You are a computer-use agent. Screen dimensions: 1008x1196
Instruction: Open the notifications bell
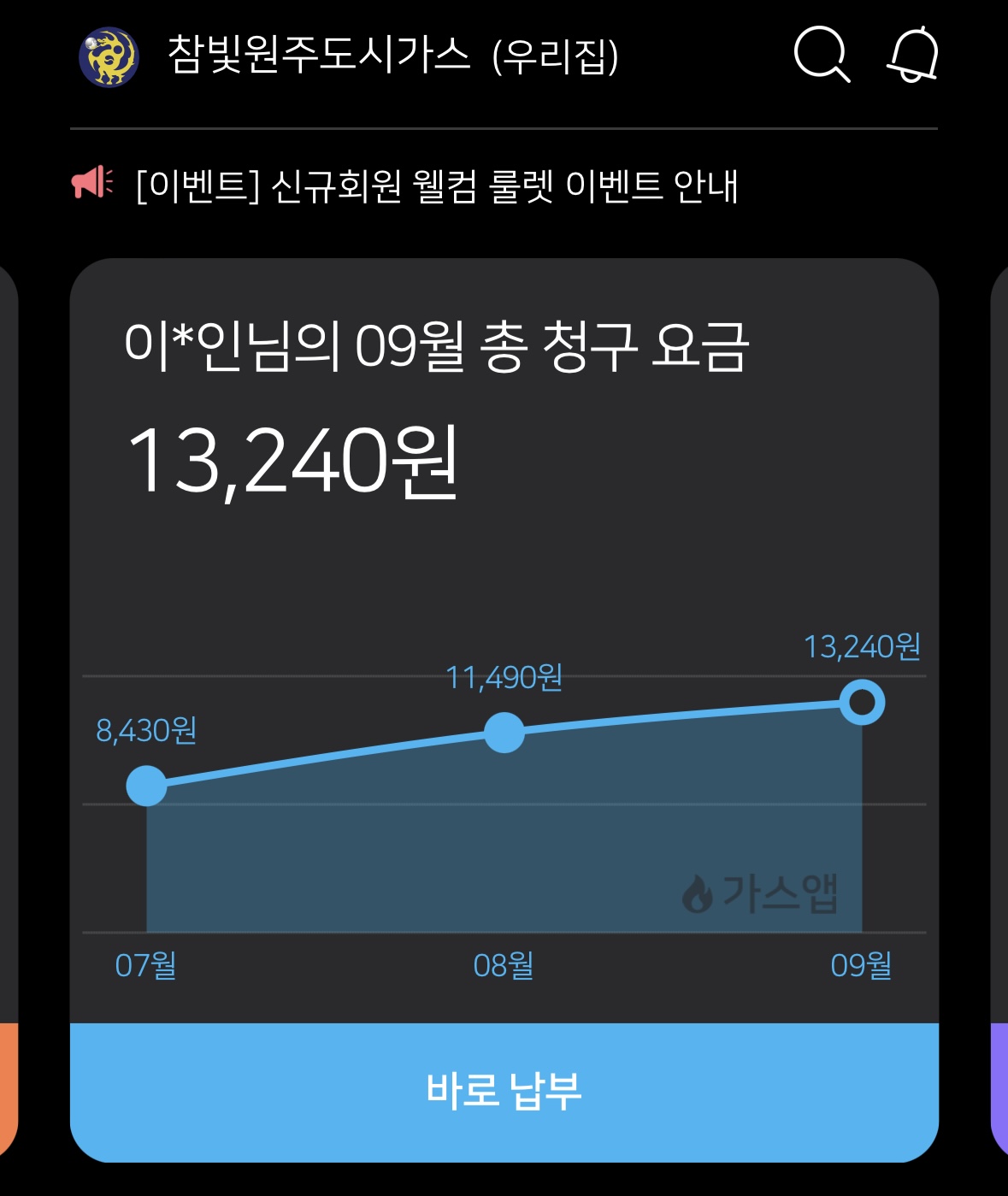tap(912, 55)
